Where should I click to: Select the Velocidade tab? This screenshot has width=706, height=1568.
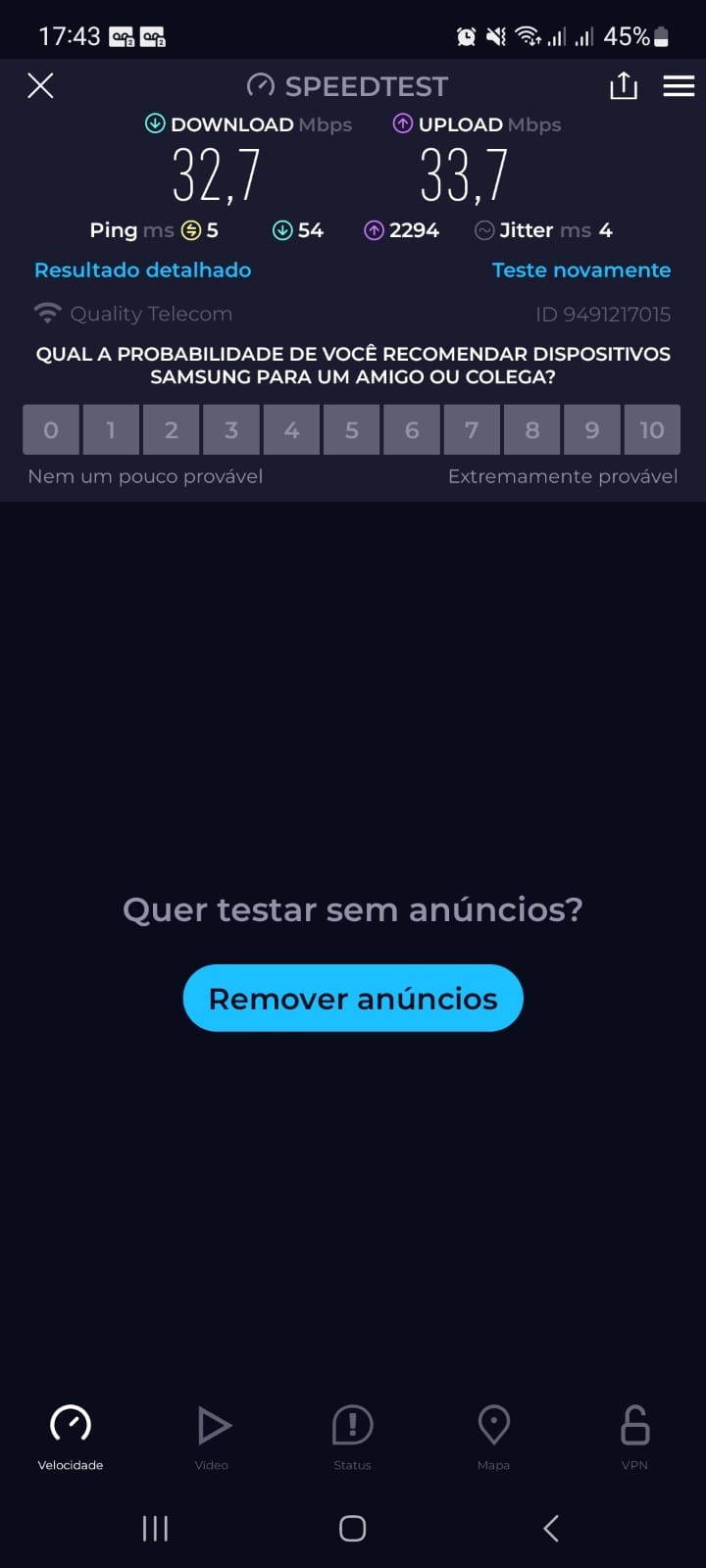tap(71, 1437)
